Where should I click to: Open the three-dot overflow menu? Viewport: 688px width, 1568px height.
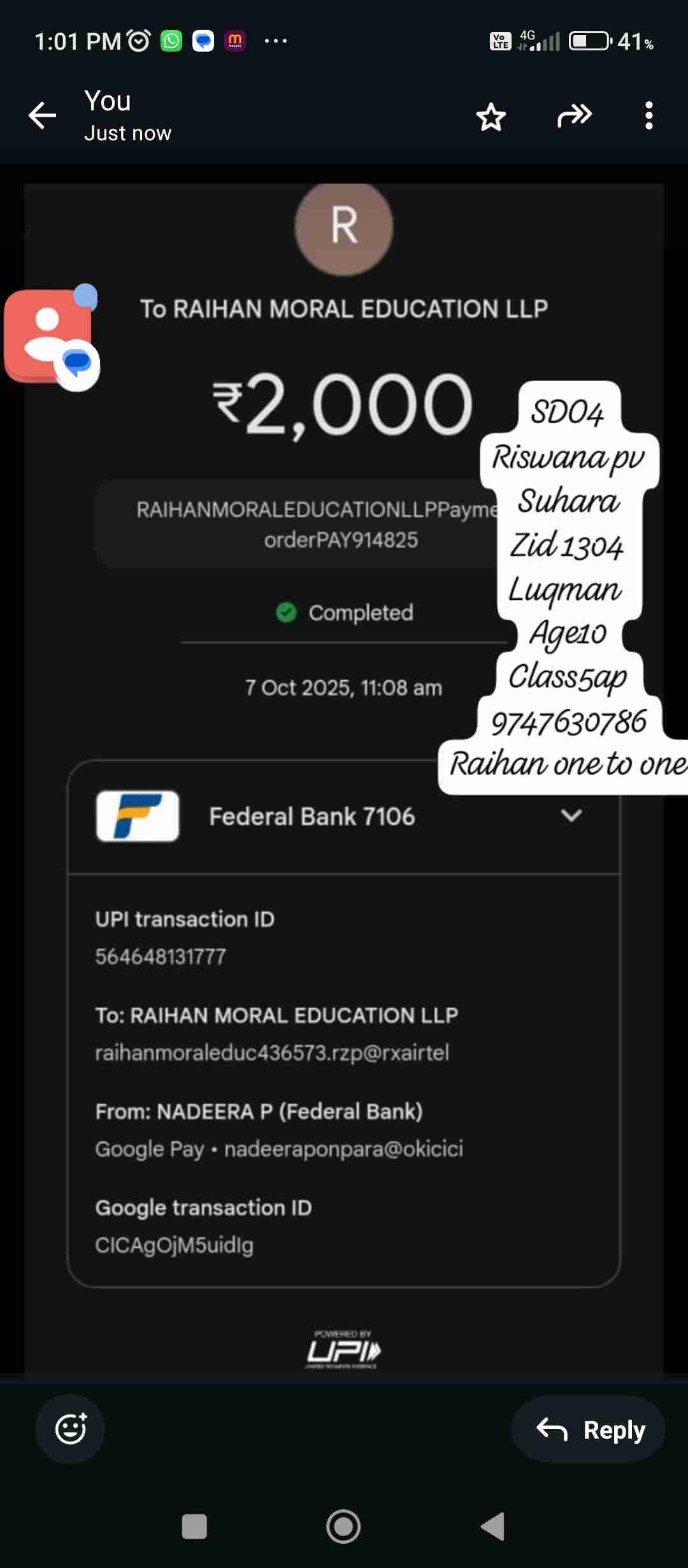(x=649, y=115)
